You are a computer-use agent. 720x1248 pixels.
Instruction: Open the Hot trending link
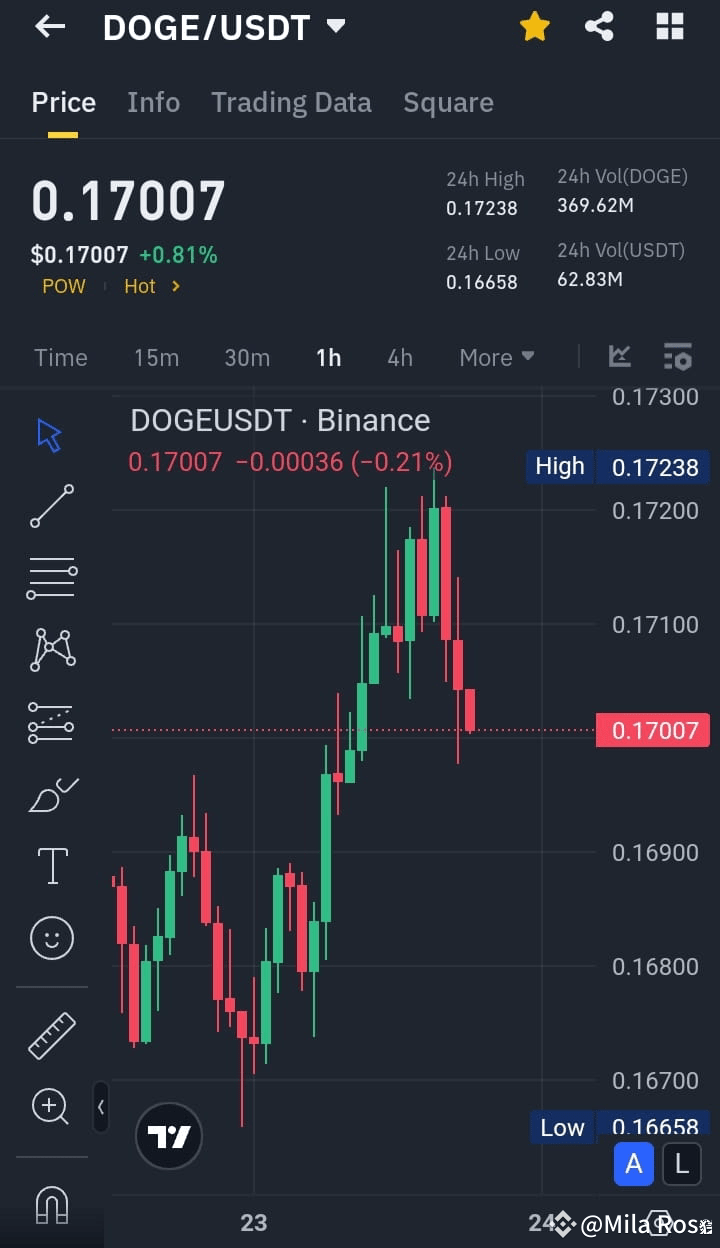tap(149, 286)
